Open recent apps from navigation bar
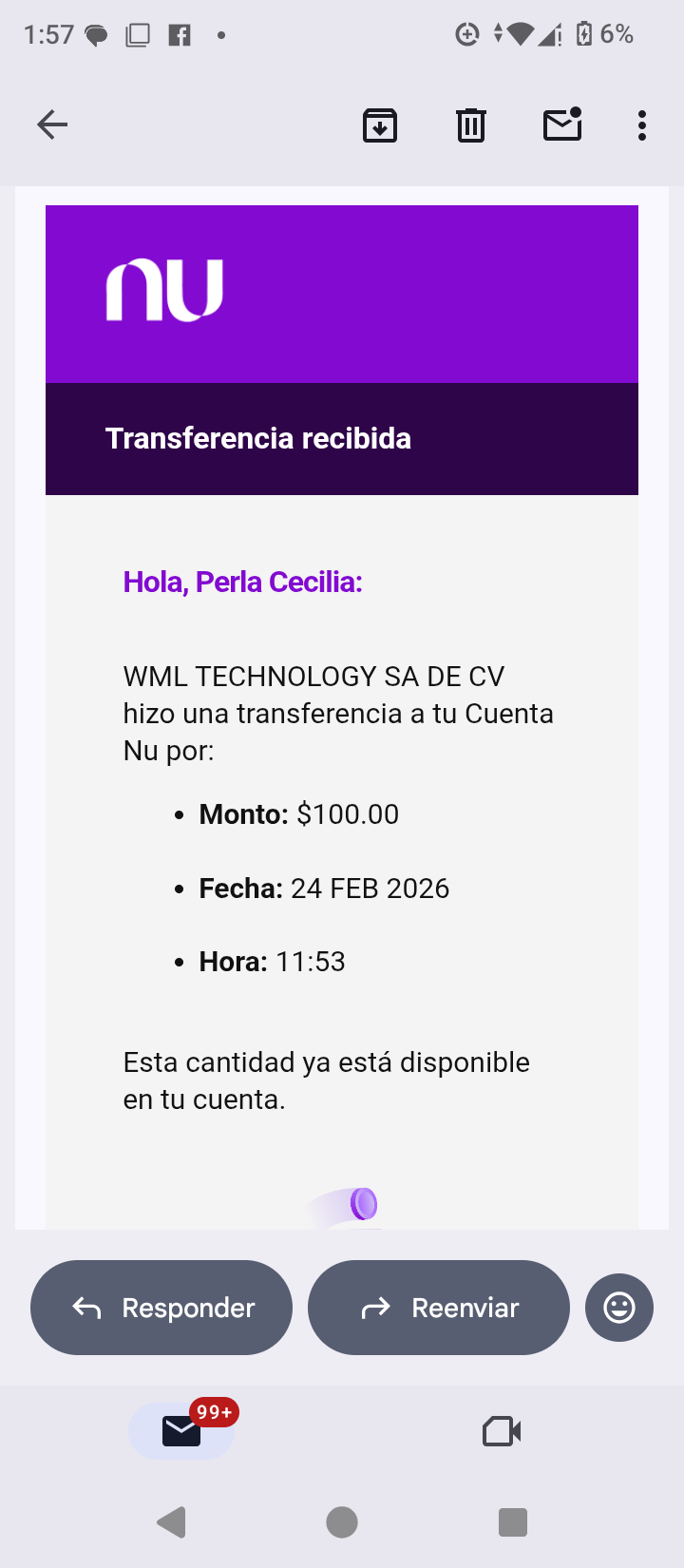The height and width of the screenshot is (1568, 684). [513, 1522]
